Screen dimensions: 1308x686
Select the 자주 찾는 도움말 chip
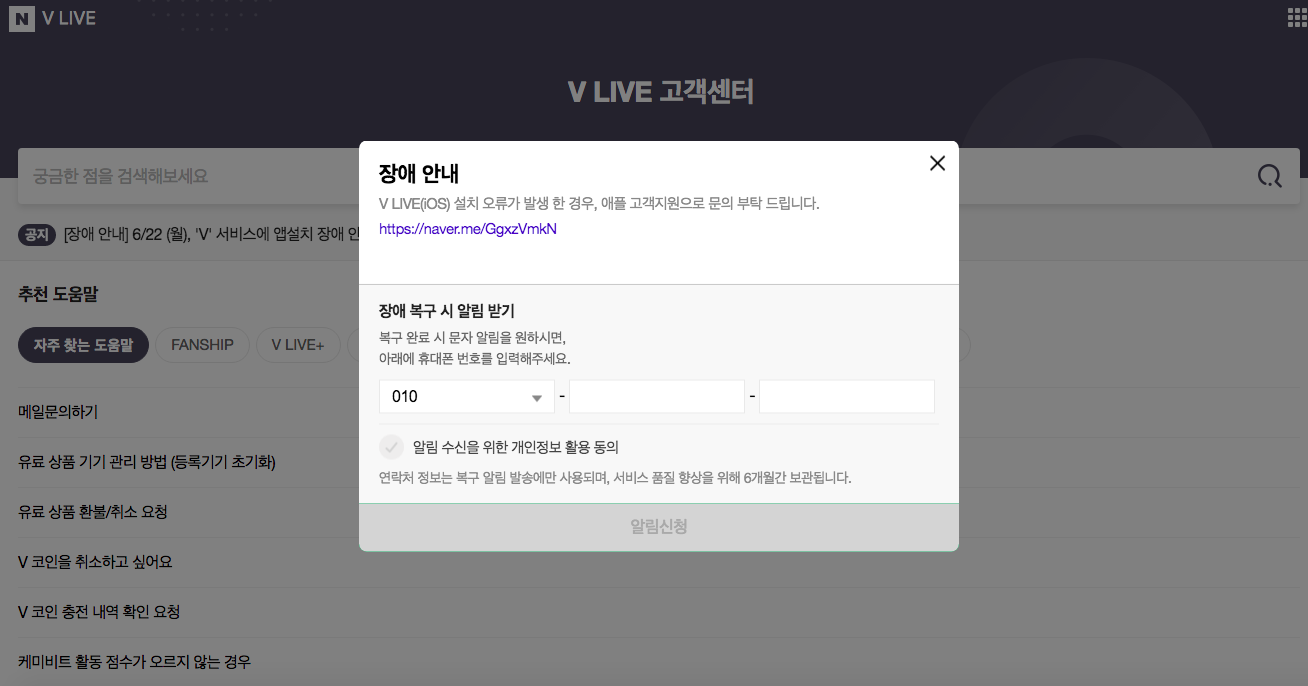[83, 345]
